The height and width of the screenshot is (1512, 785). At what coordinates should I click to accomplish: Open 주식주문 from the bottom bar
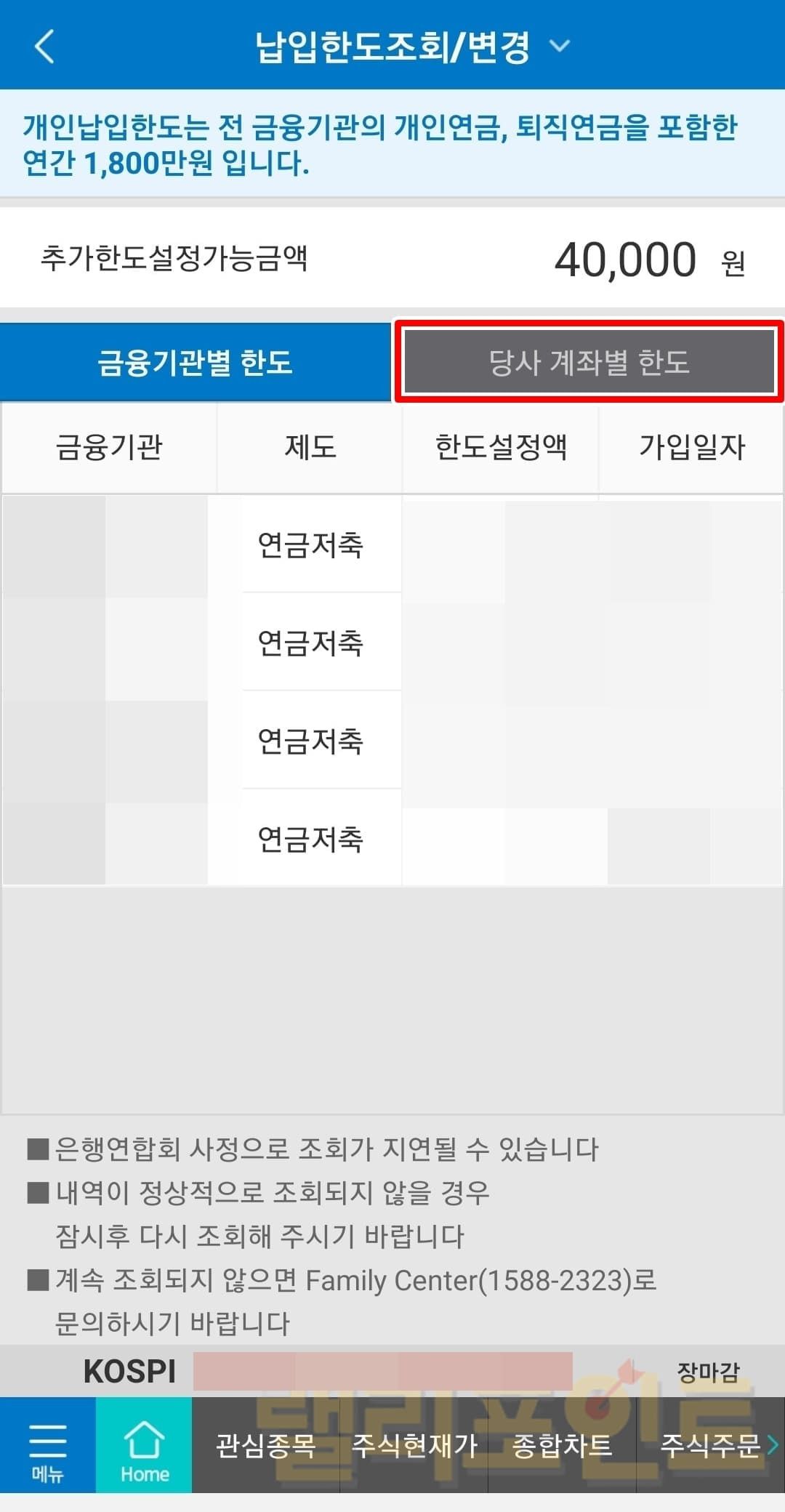(710, 1446)
